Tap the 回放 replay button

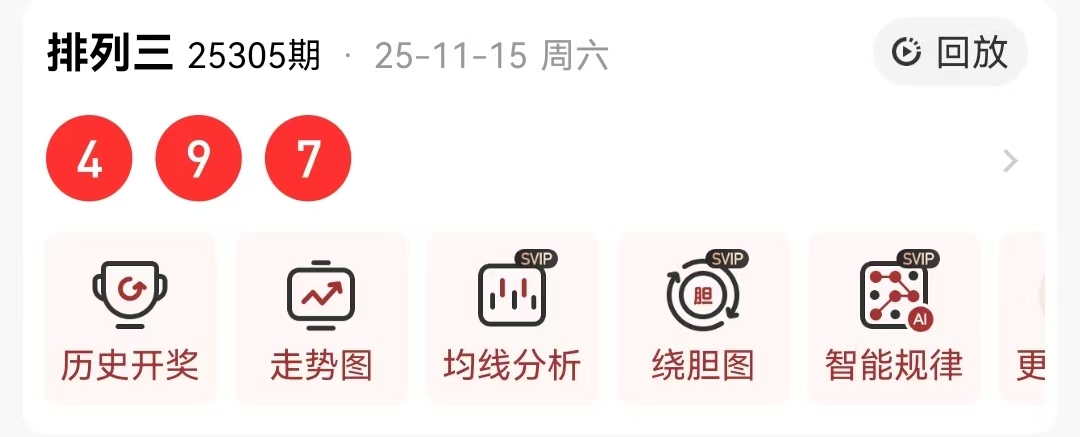pos(950,51)
